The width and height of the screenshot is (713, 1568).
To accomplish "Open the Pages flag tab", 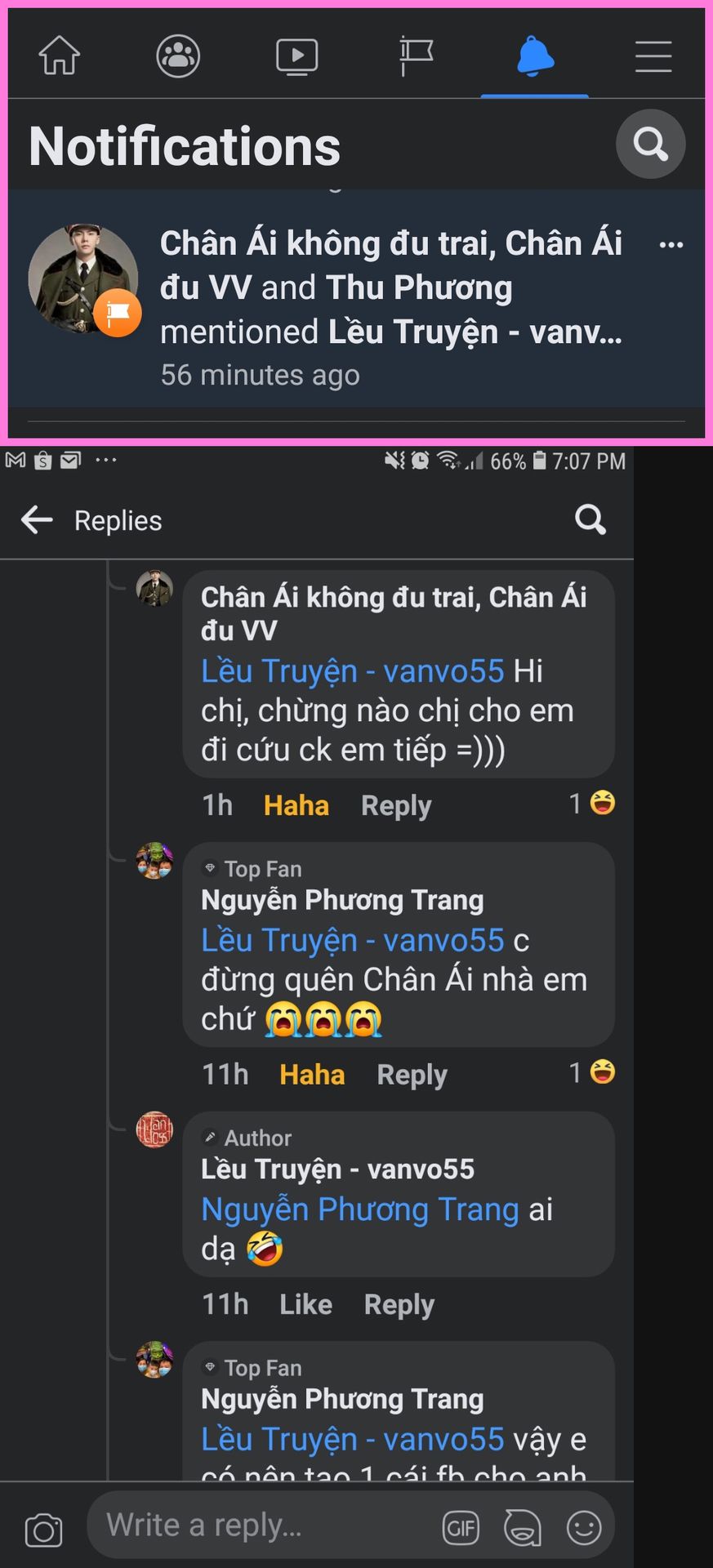I will [416, 56].
